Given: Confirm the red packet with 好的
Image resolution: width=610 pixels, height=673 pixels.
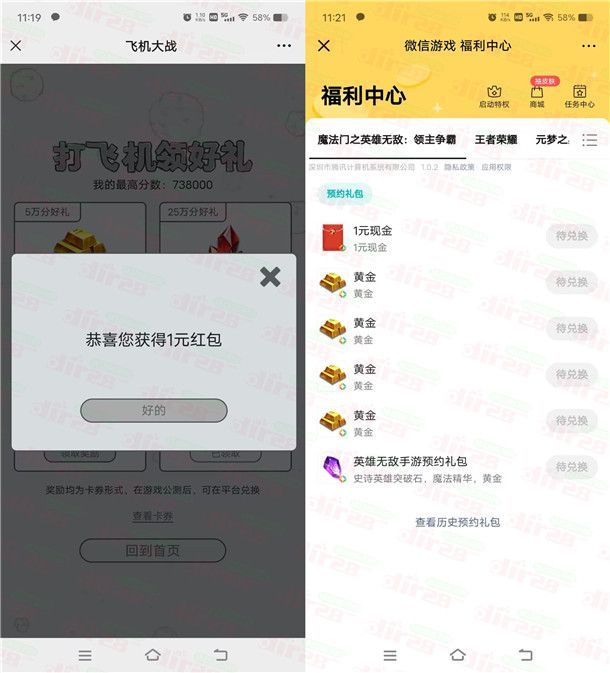Looking at the screenshot, I should pos(153,410).
